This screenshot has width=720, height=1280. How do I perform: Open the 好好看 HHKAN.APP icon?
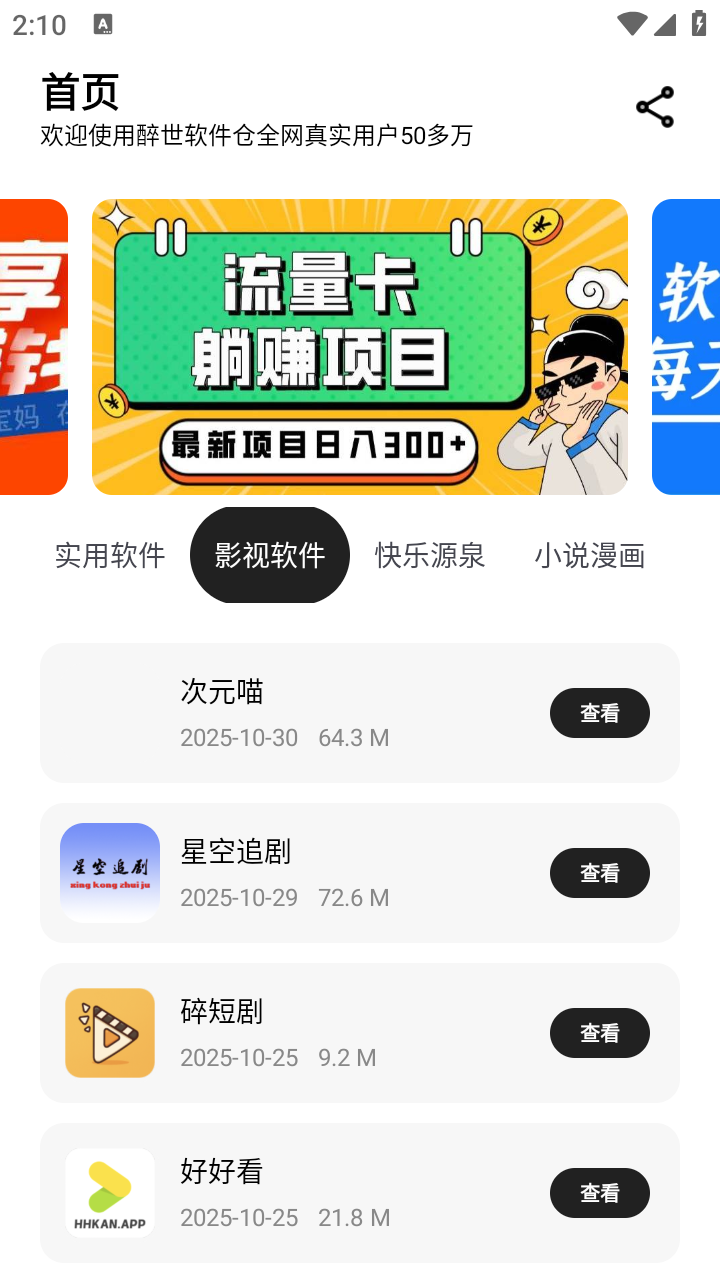tap(110, 1192)
